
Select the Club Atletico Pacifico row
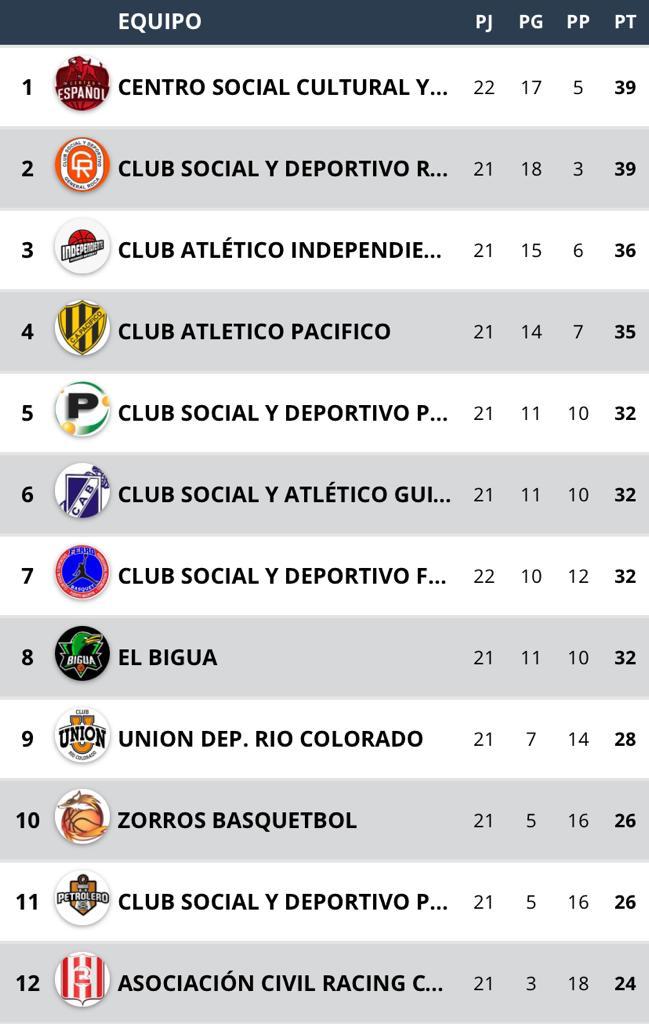254,331
